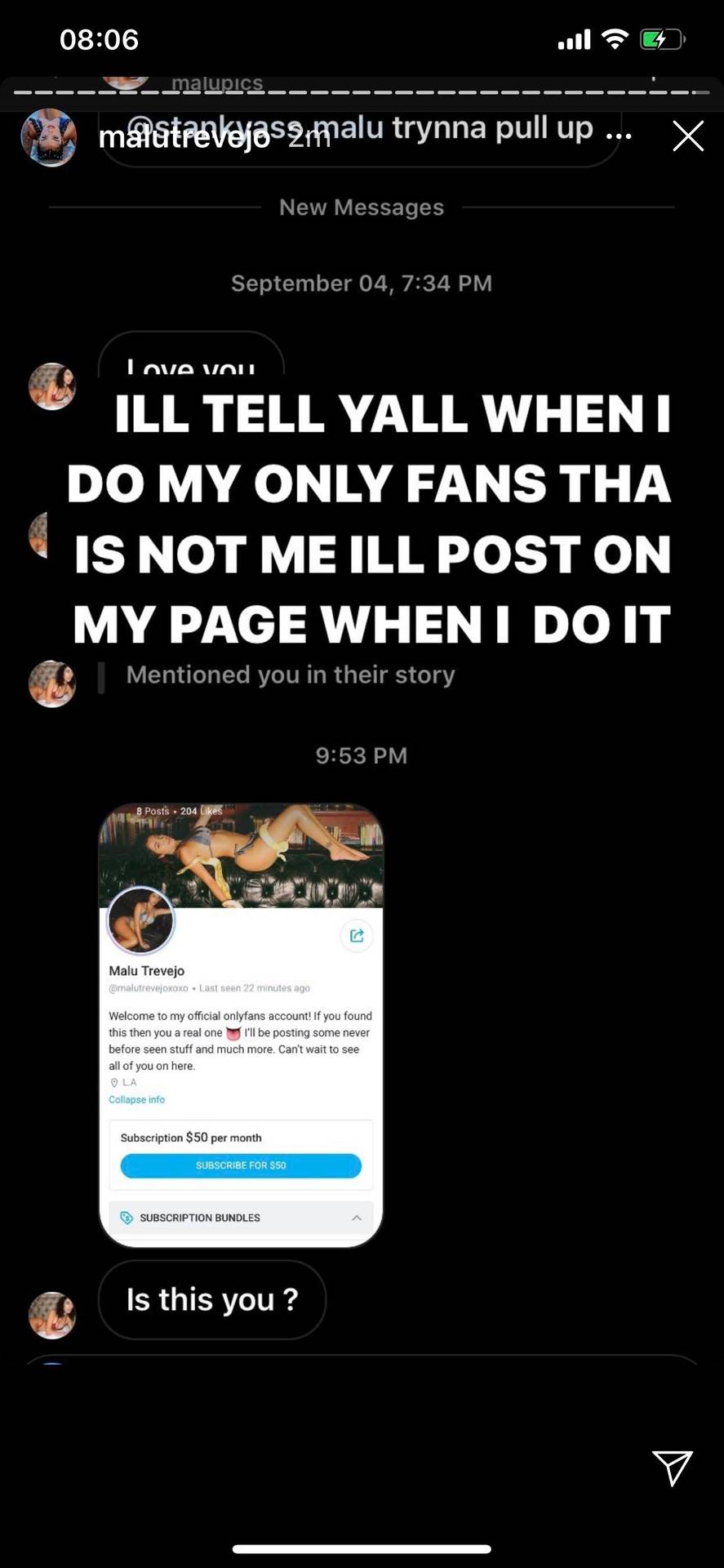Viewport: 724px width, 1568px height.
Task: Share this story via paper plane icon
Action: point(672,1468)
